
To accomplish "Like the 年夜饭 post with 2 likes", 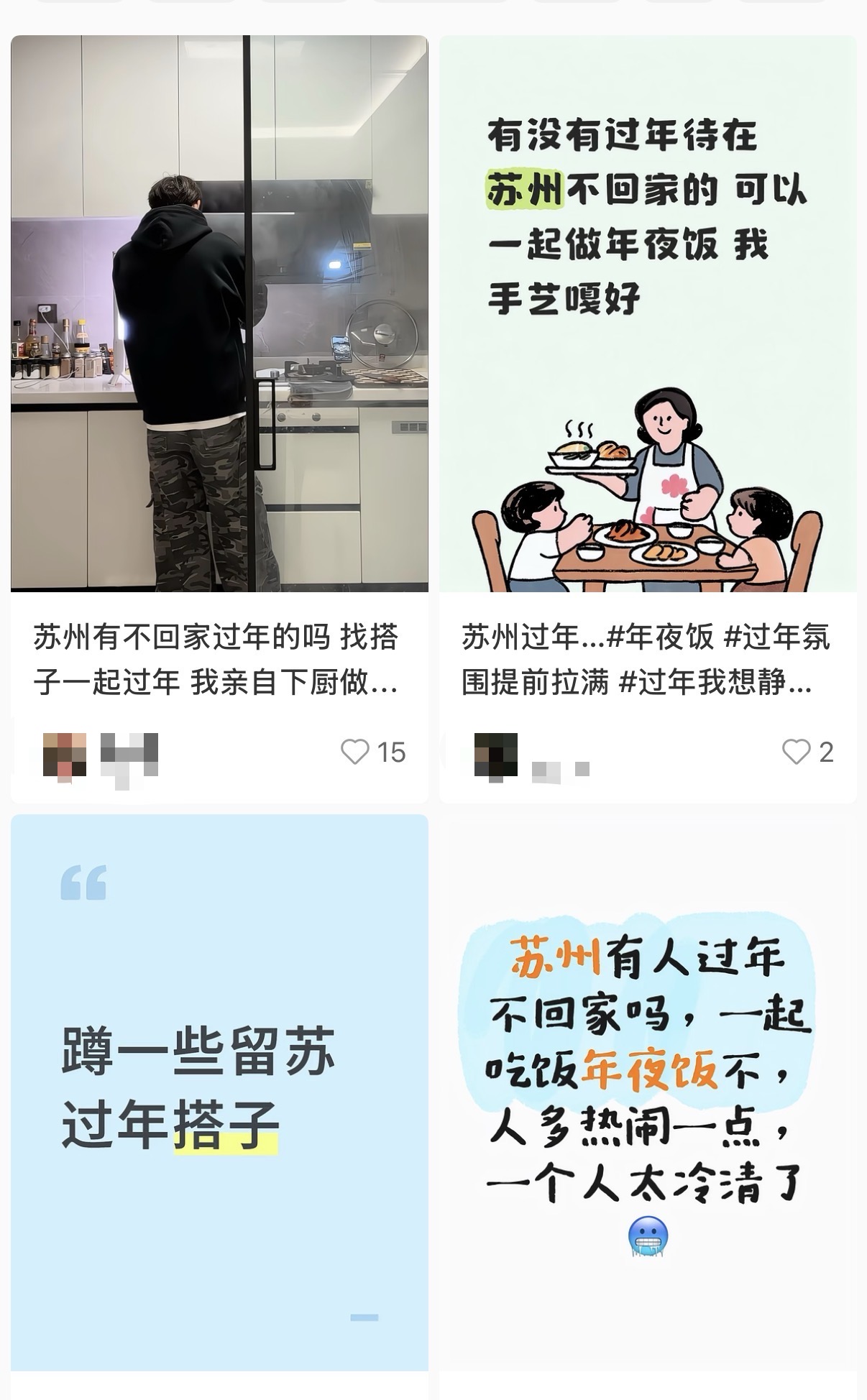I will tap(796, 752).
